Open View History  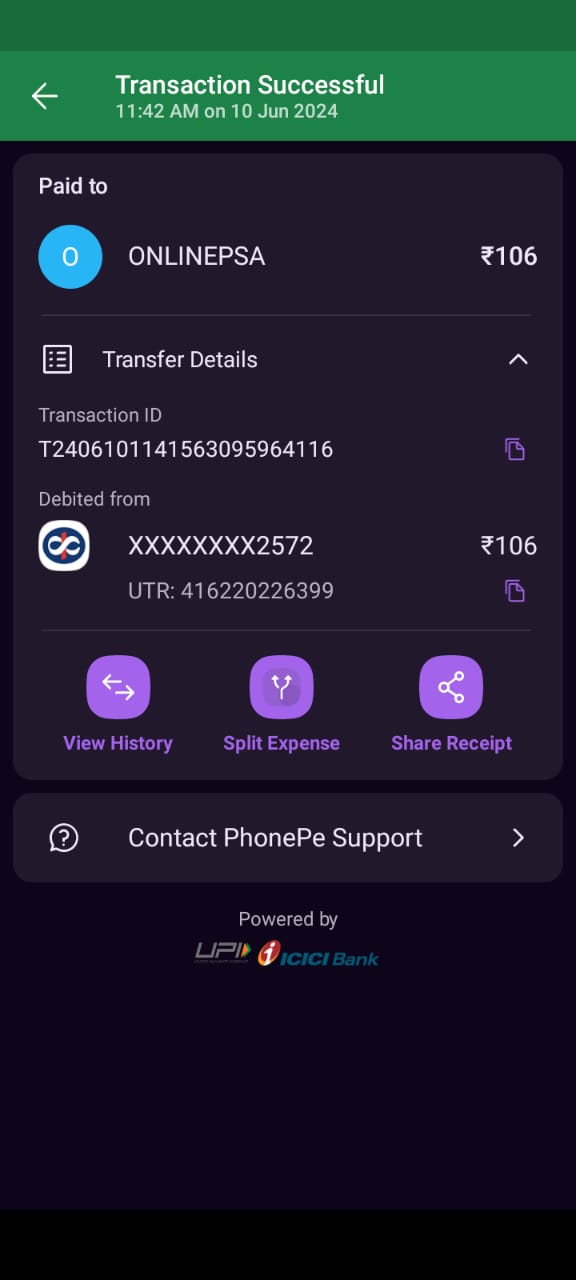pyautogui.click(x=118, y=705)
